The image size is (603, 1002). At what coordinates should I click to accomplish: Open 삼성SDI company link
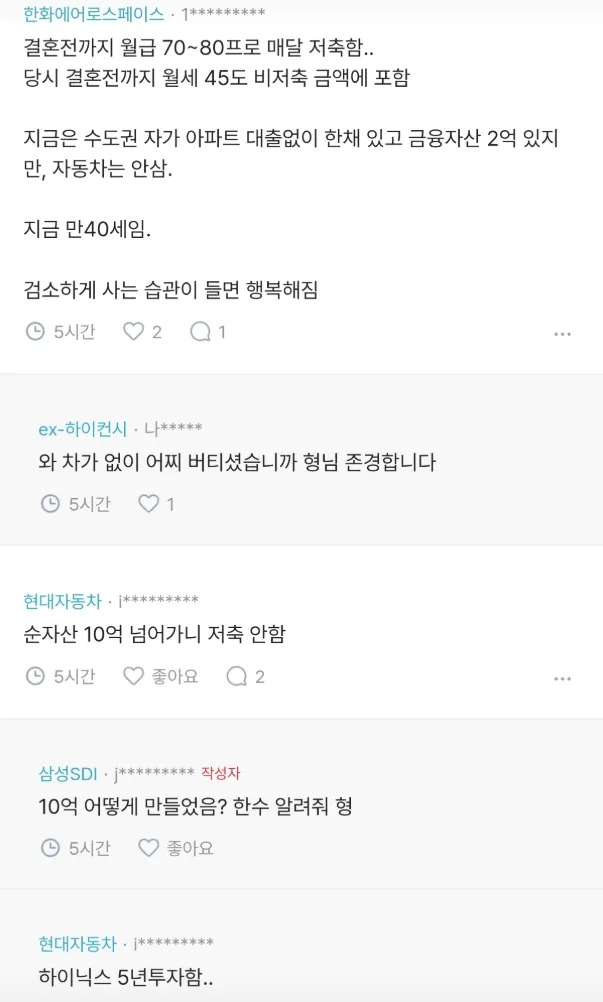tap(68, 774)
